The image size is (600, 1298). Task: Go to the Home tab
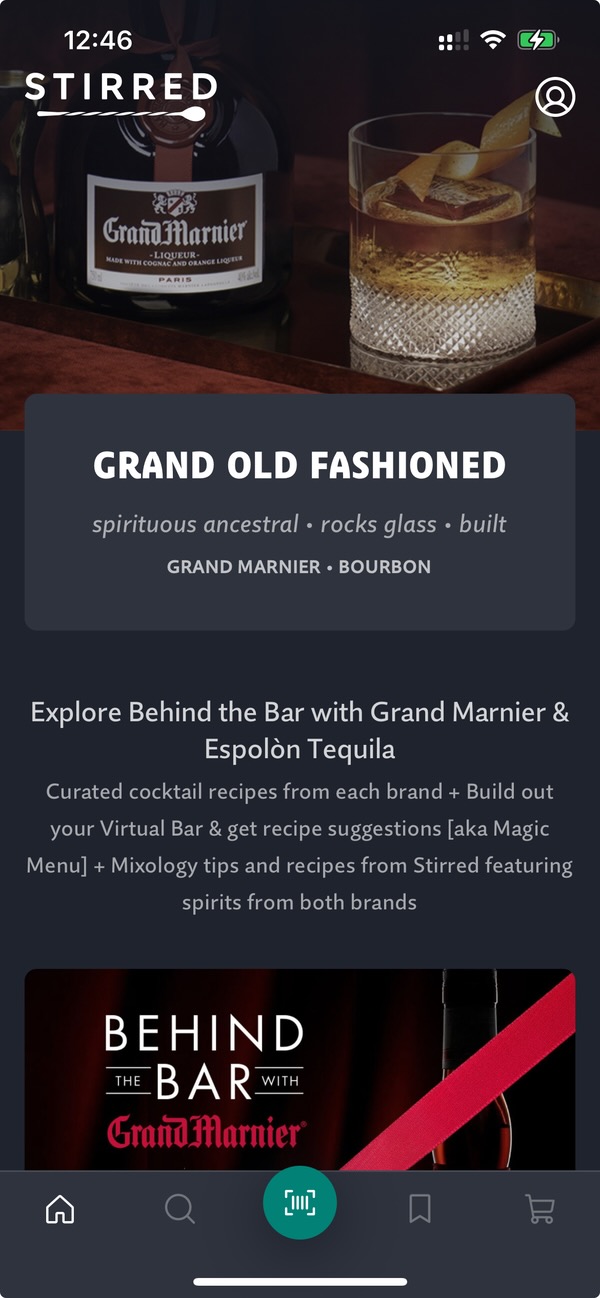point(60,1209)
